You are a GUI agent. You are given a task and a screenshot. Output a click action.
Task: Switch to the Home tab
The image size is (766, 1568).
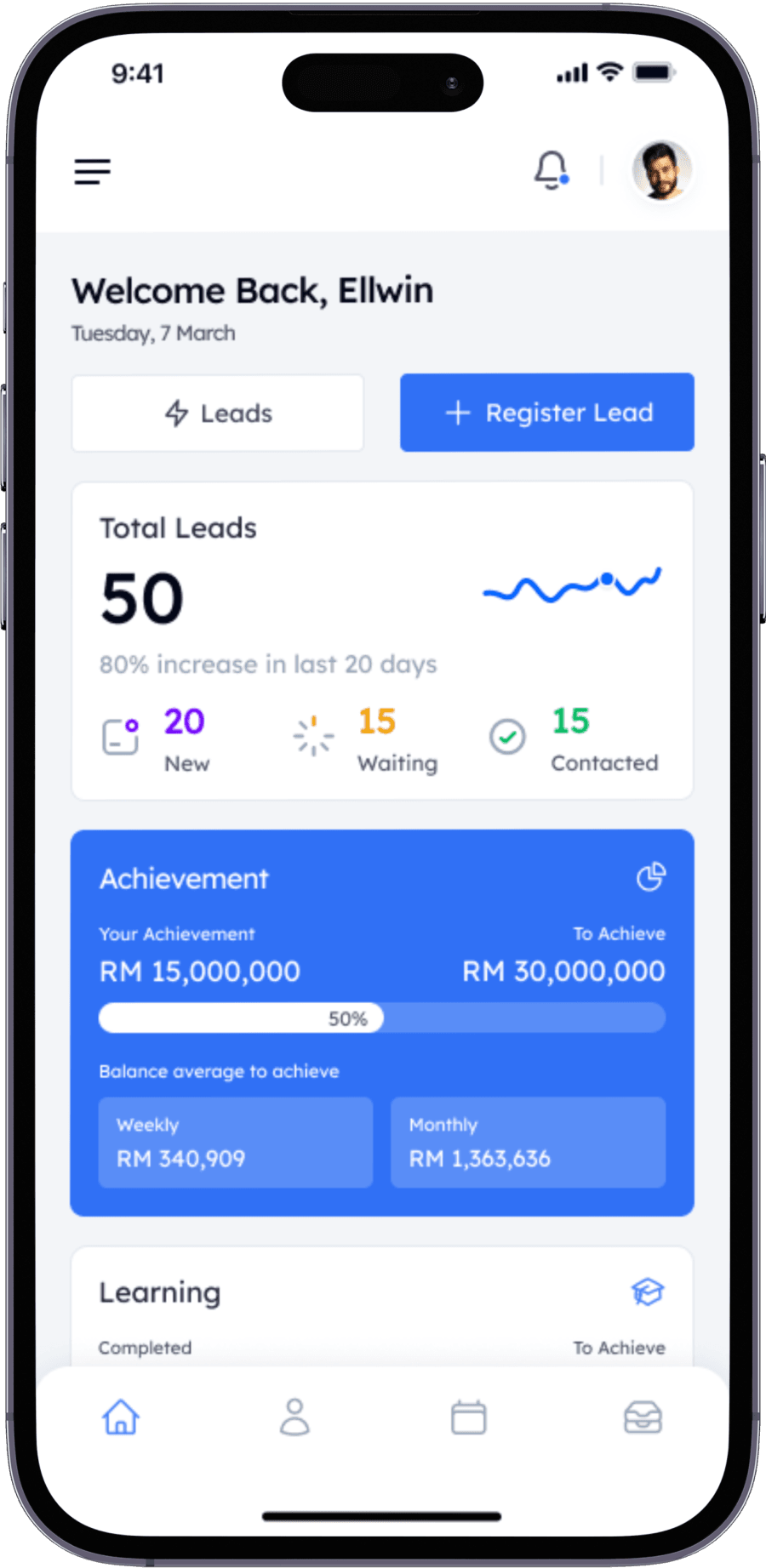(x=121, y=1417)
